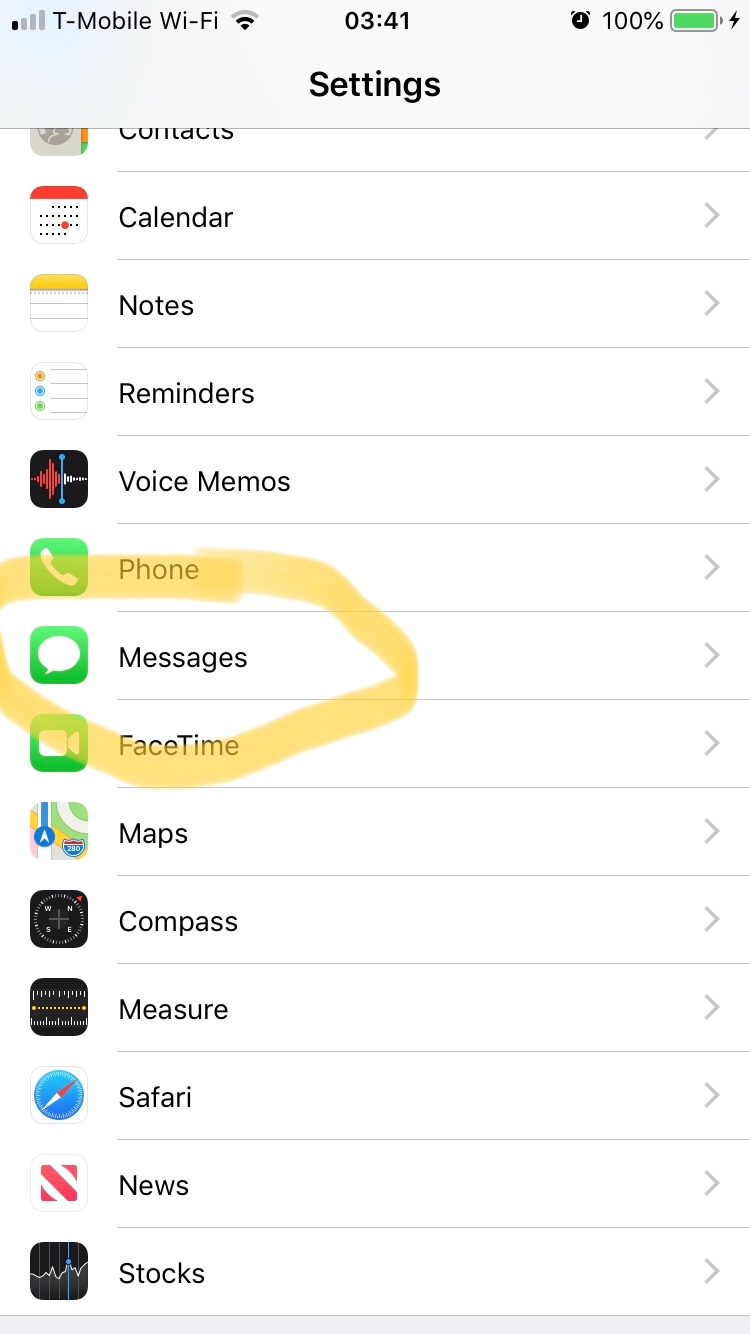Viewport: 750px width, 1334px height.
Task: Open Calendar settings
Action: 375,216
